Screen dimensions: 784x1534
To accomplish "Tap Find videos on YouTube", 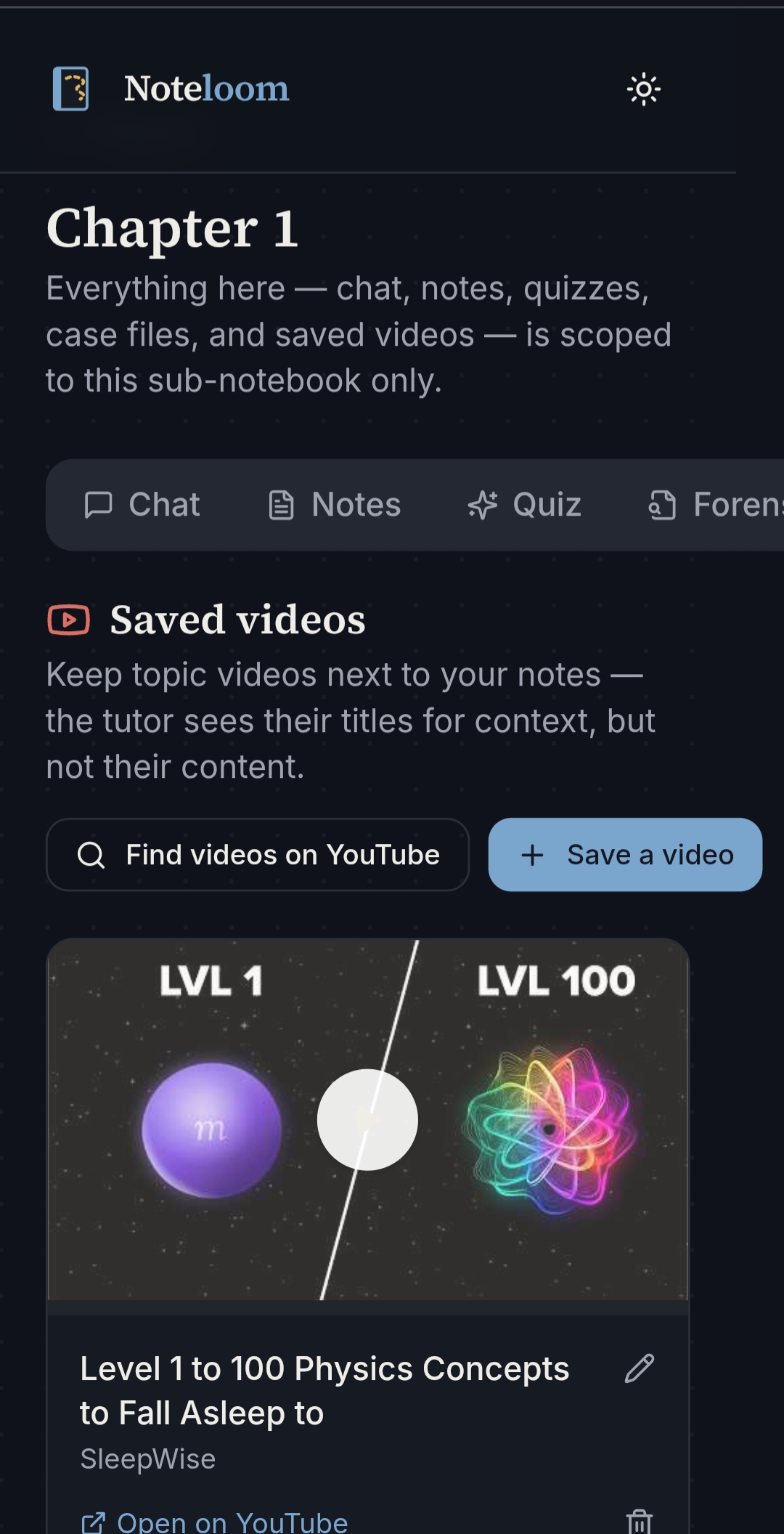I will pyautogui.click(x=258, y=855).
